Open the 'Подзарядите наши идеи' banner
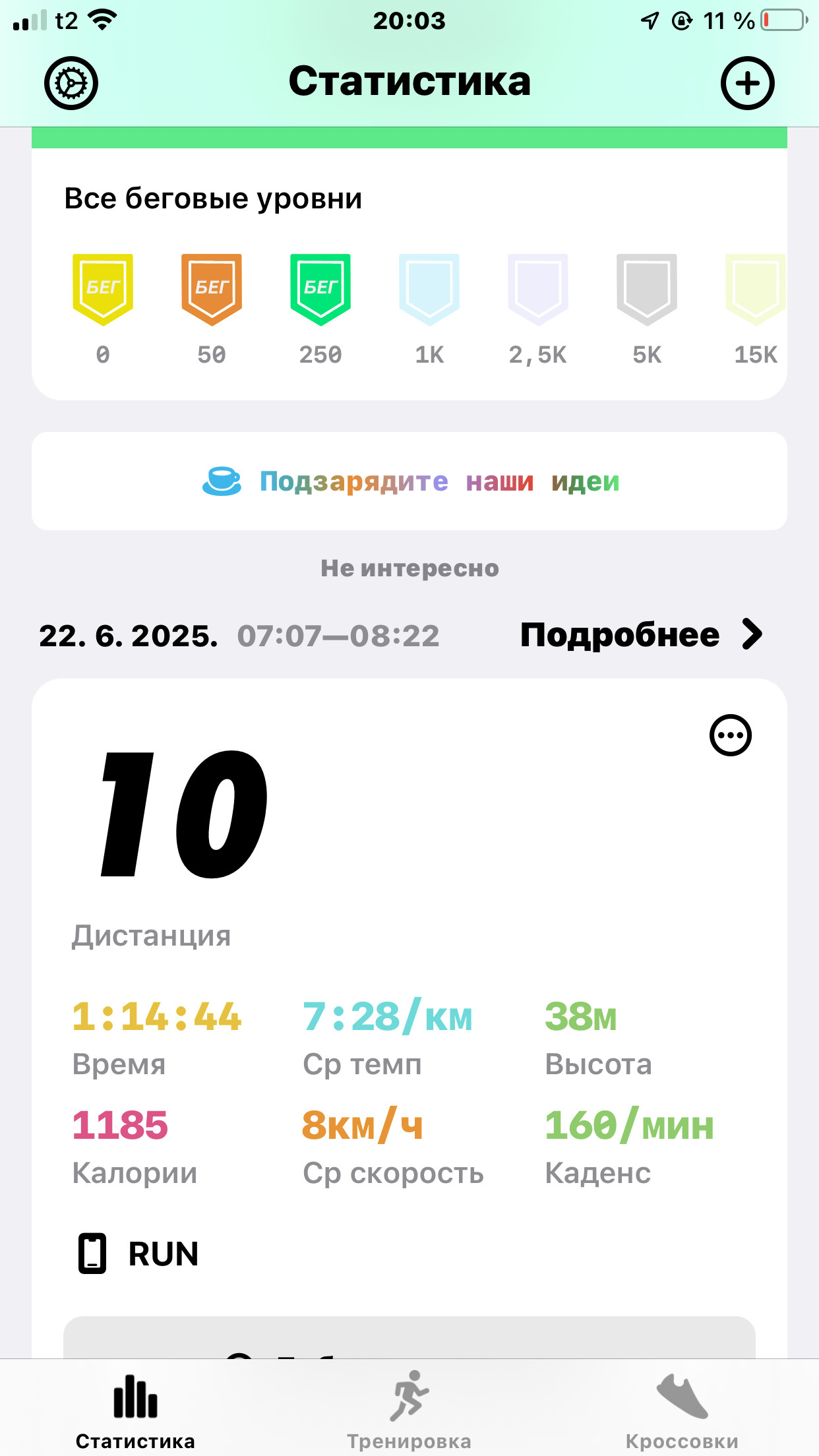 point(409,481)
